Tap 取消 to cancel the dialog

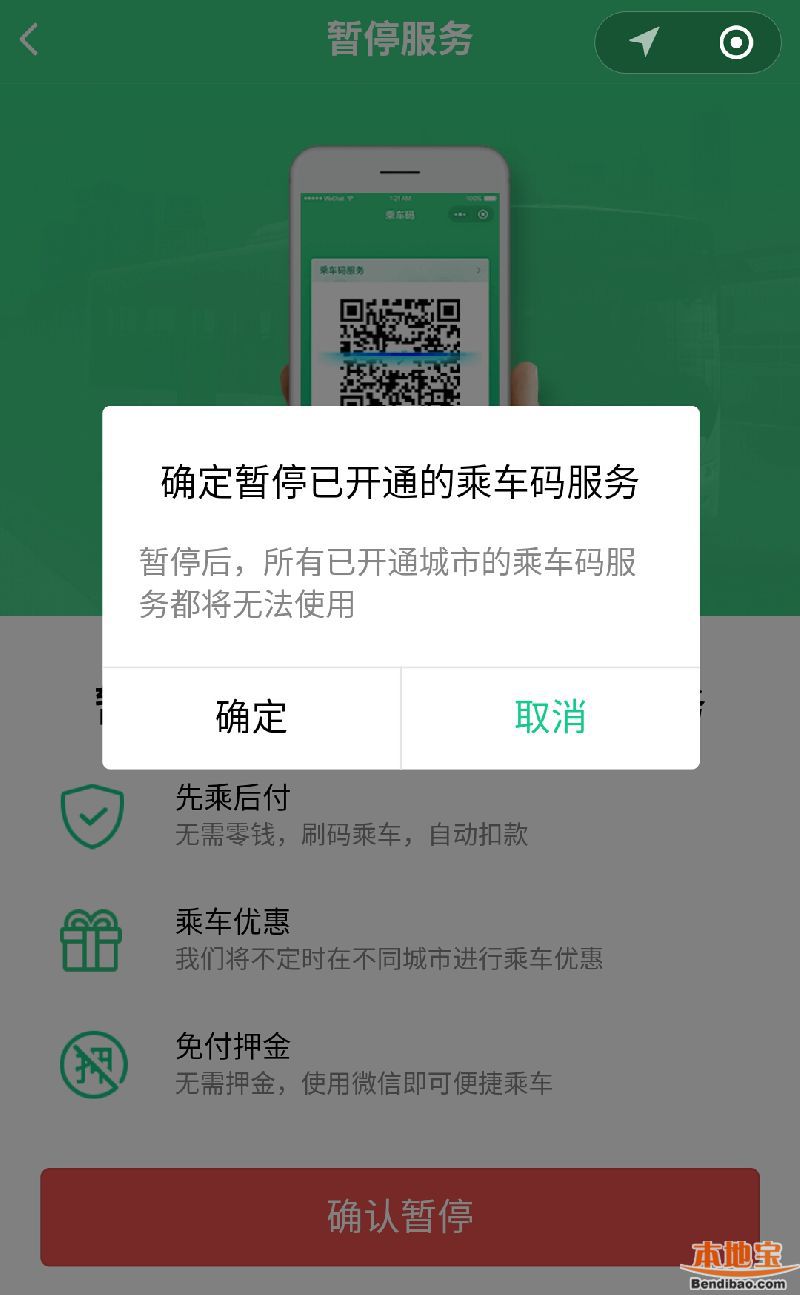click(550, 718)
